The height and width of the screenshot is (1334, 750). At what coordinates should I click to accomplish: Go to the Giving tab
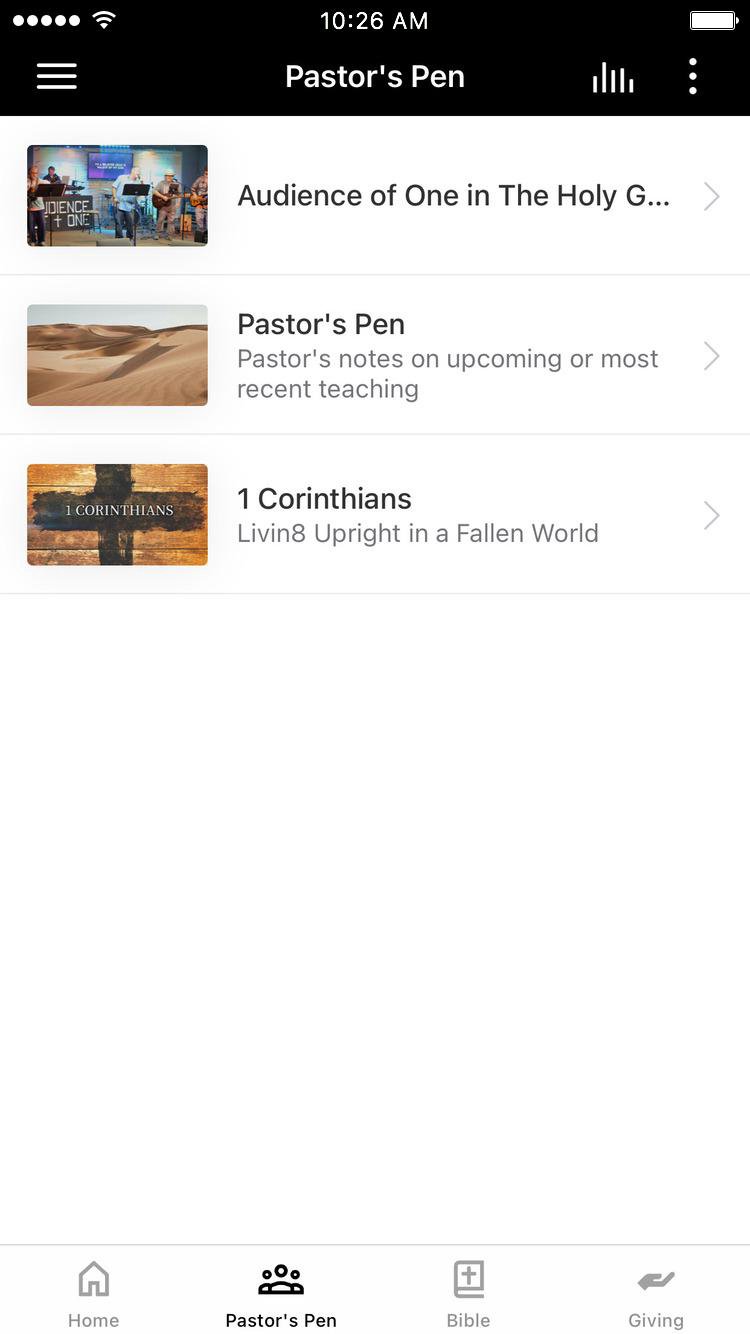pyautogui.click(x=656, y=1294)
